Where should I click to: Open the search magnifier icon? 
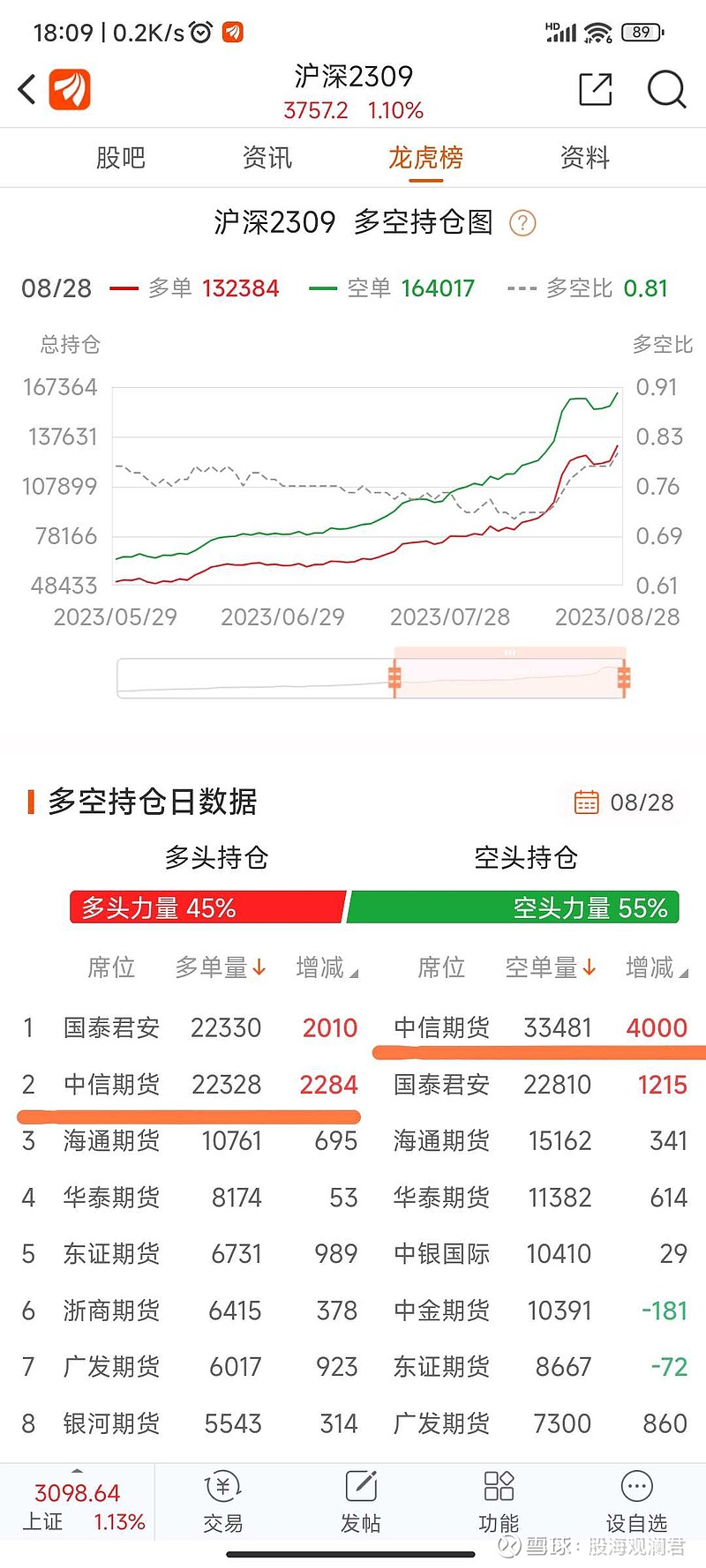click(x=666, y=89)
